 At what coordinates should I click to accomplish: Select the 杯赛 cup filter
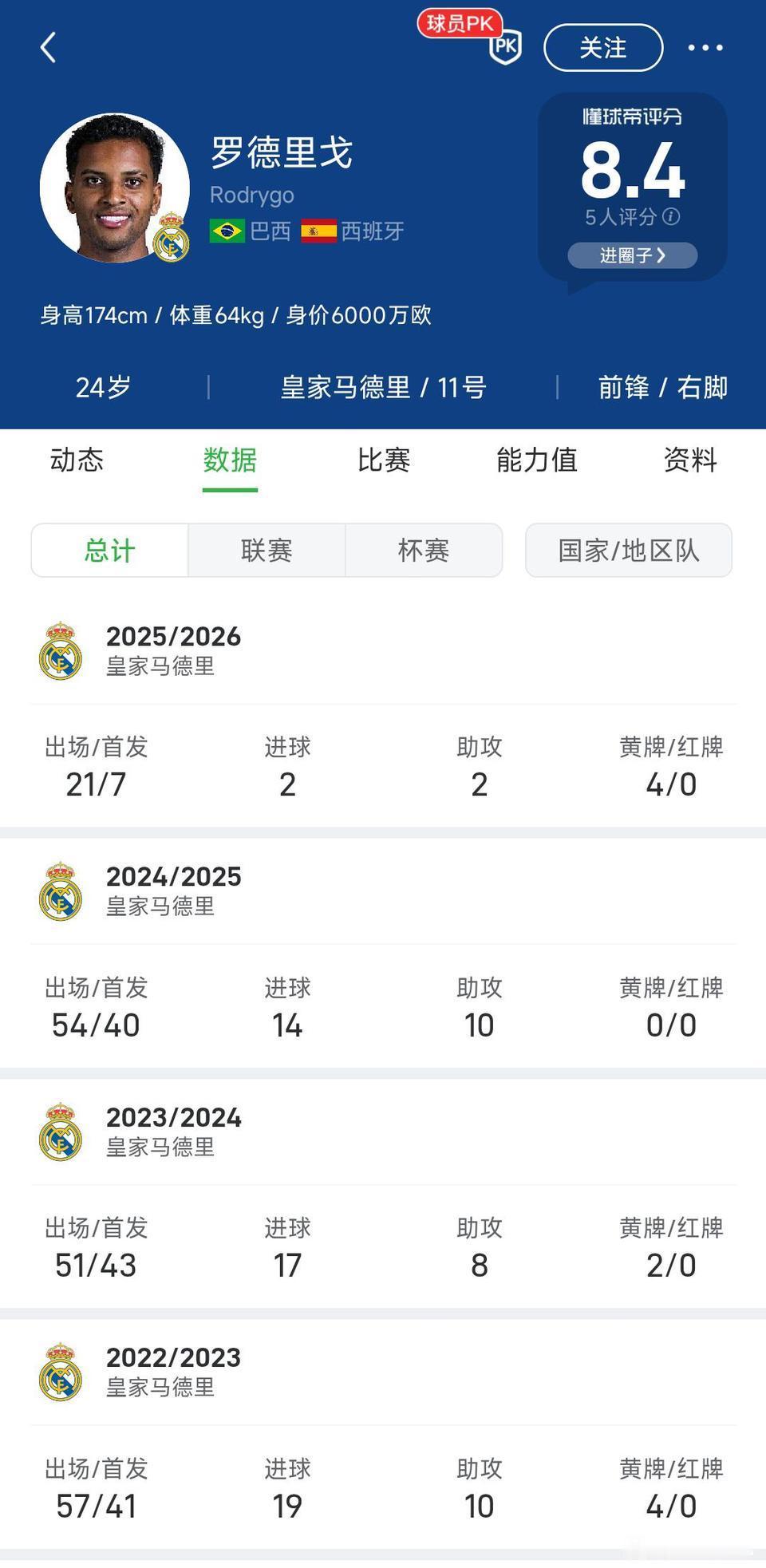pyautogui.click(x=424, y=550)
